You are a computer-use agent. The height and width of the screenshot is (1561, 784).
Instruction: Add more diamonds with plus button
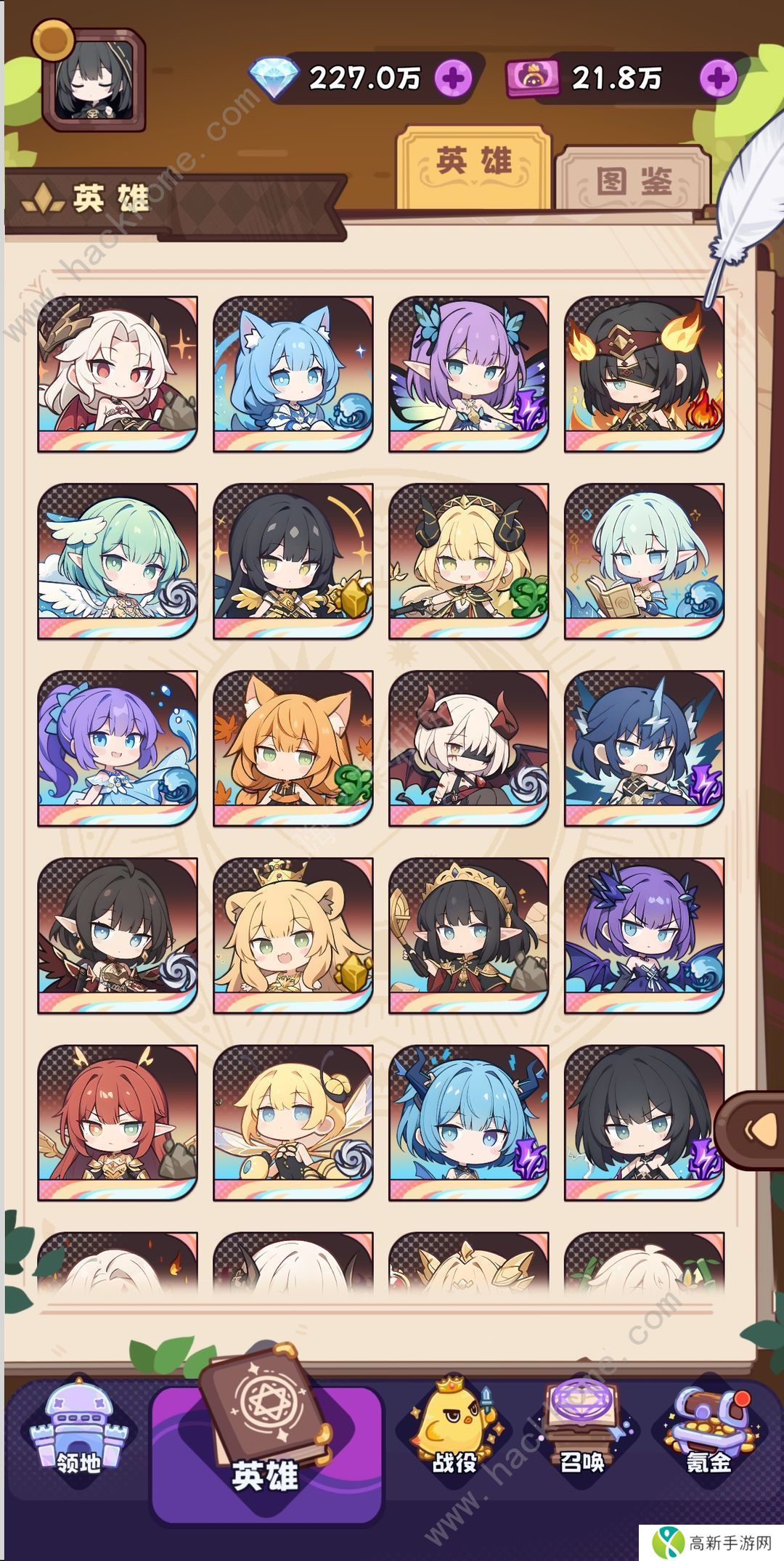click(454, 78)
